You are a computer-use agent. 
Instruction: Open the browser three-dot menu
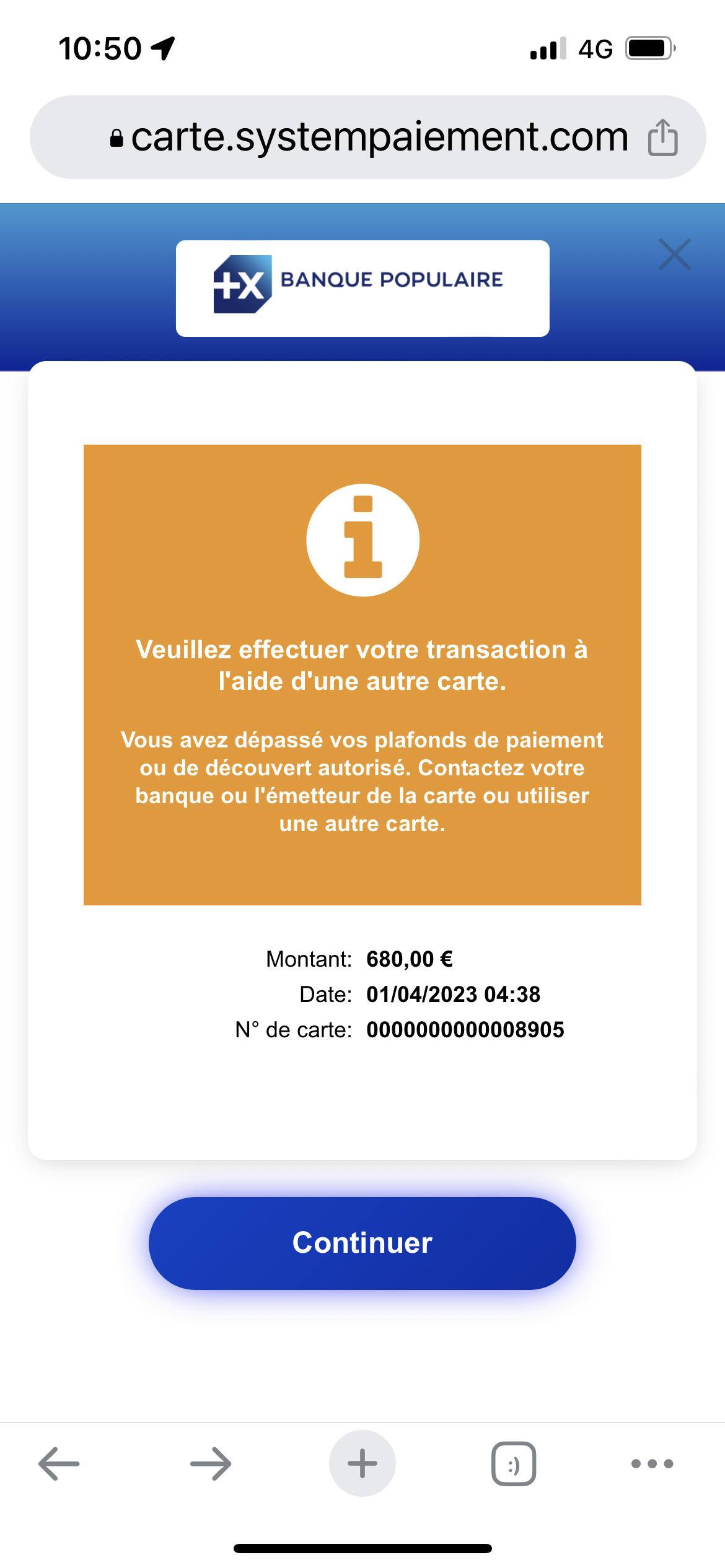tap(652, 1463)
